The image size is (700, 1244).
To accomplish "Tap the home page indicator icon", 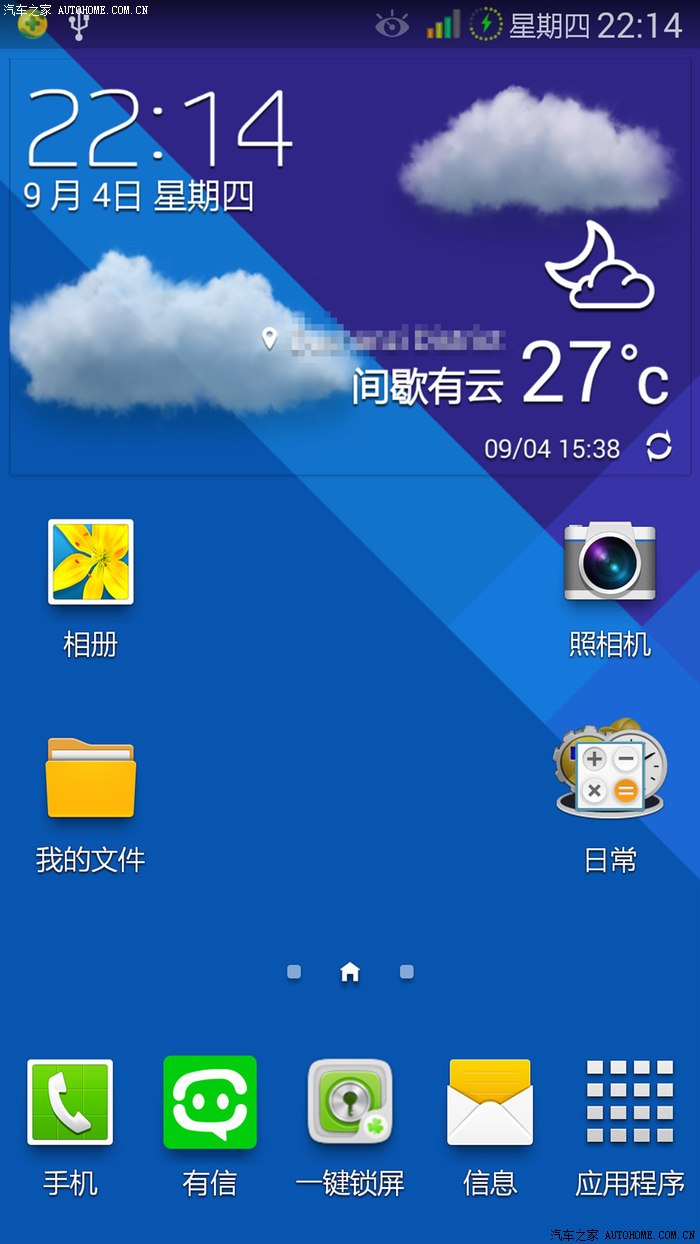I will (350, 971).
